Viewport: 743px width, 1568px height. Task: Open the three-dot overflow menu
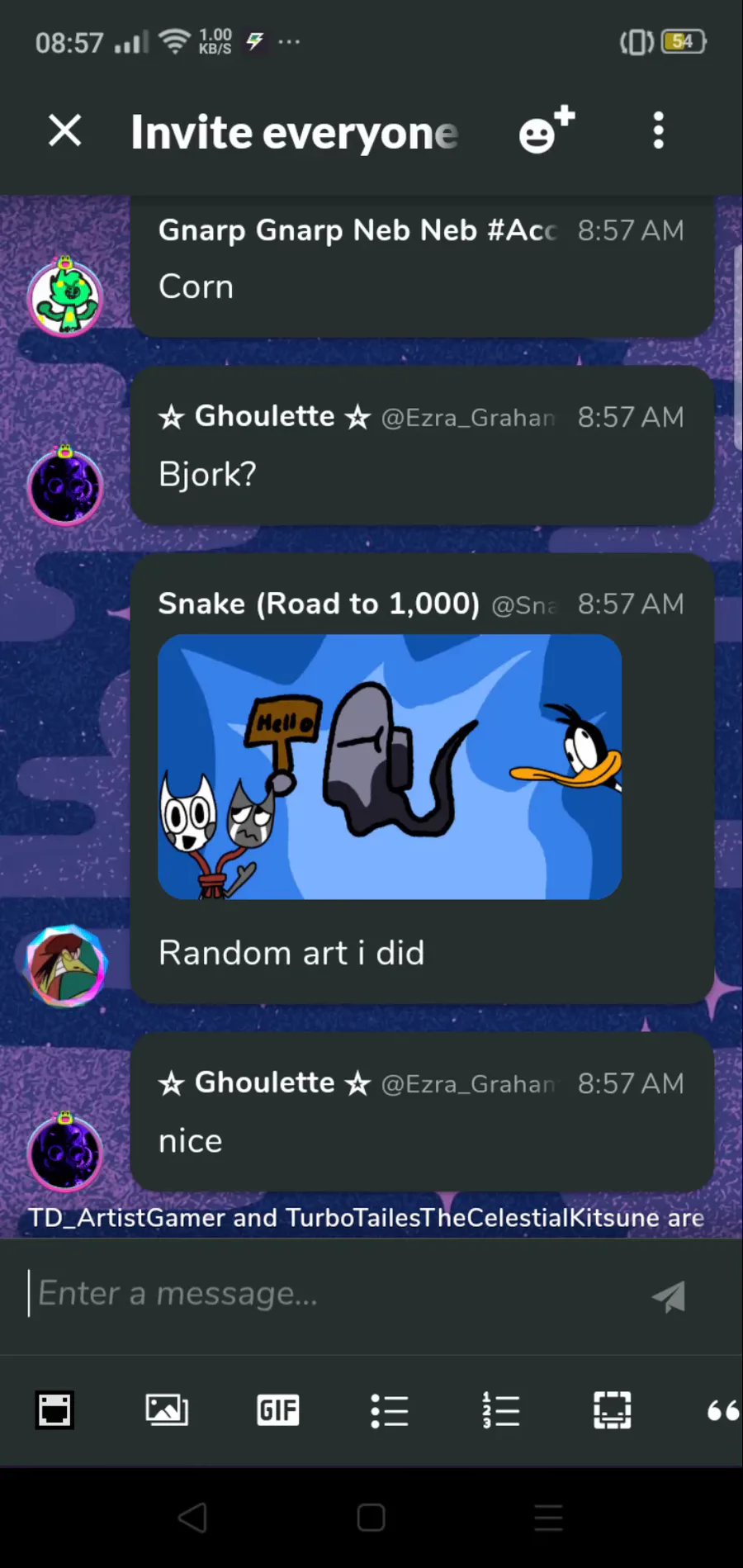[658, 130]
